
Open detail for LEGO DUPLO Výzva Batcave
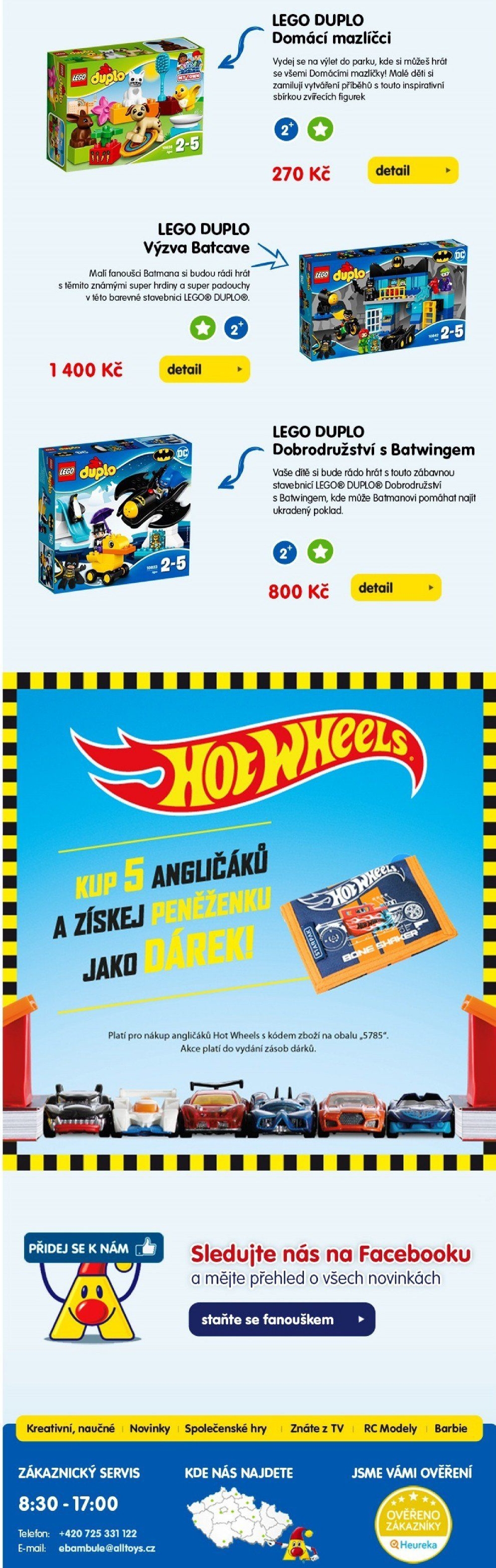click(204, 369)
